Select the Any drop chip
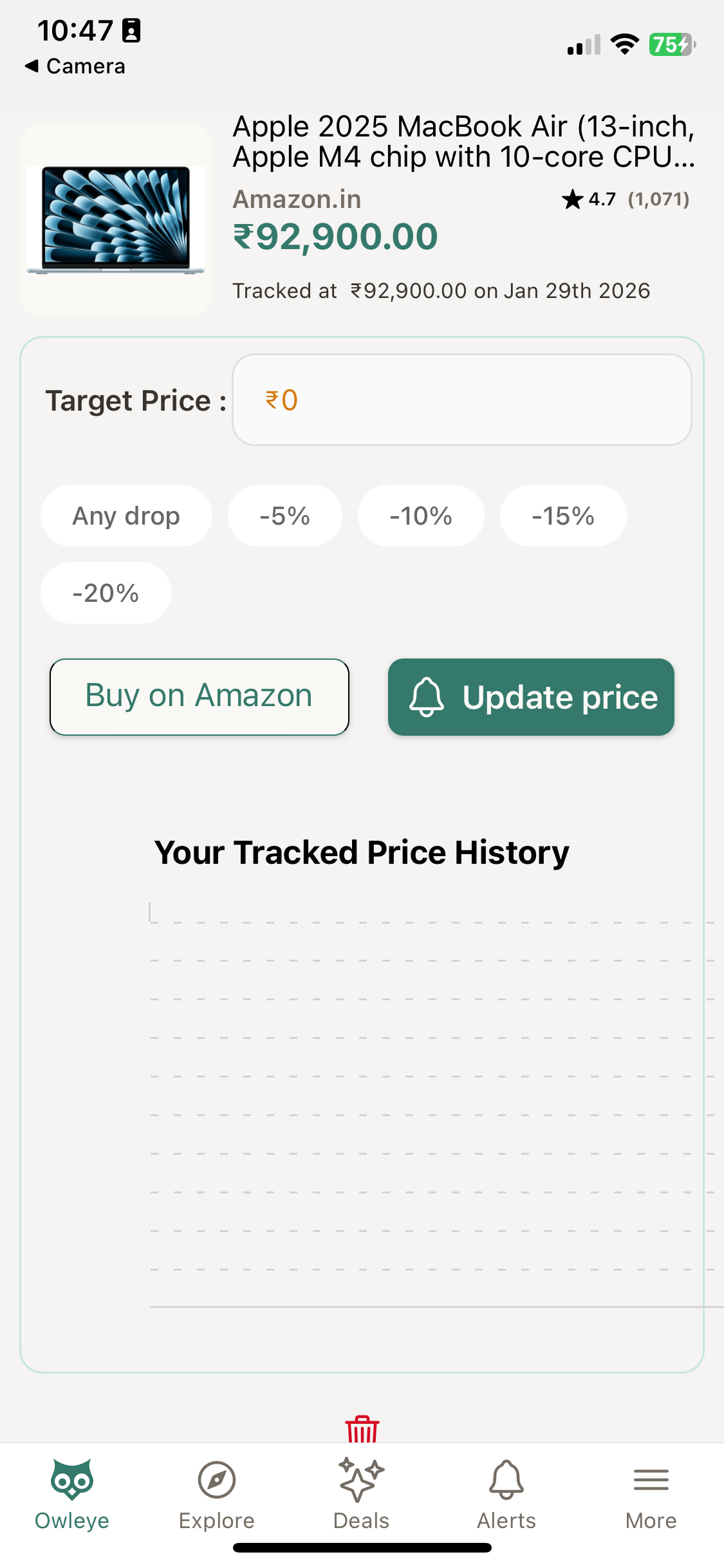The height and width of the screenshot is (1568, 724). 126,516
